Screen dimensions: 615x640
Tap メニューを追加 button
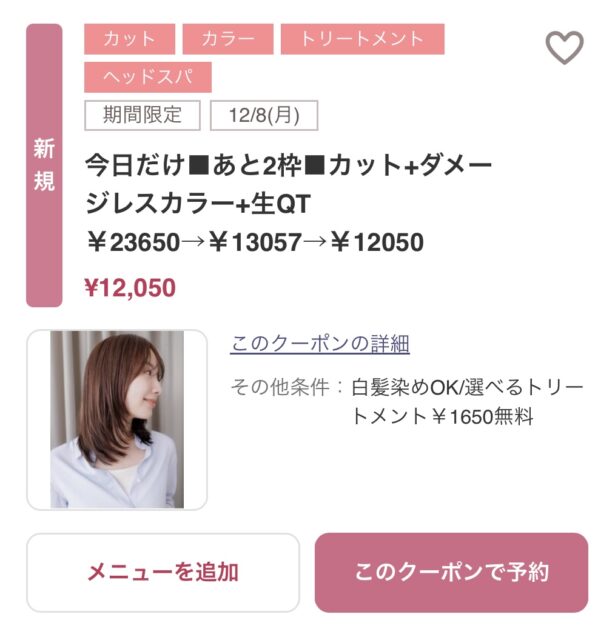(x=162, y=572)
